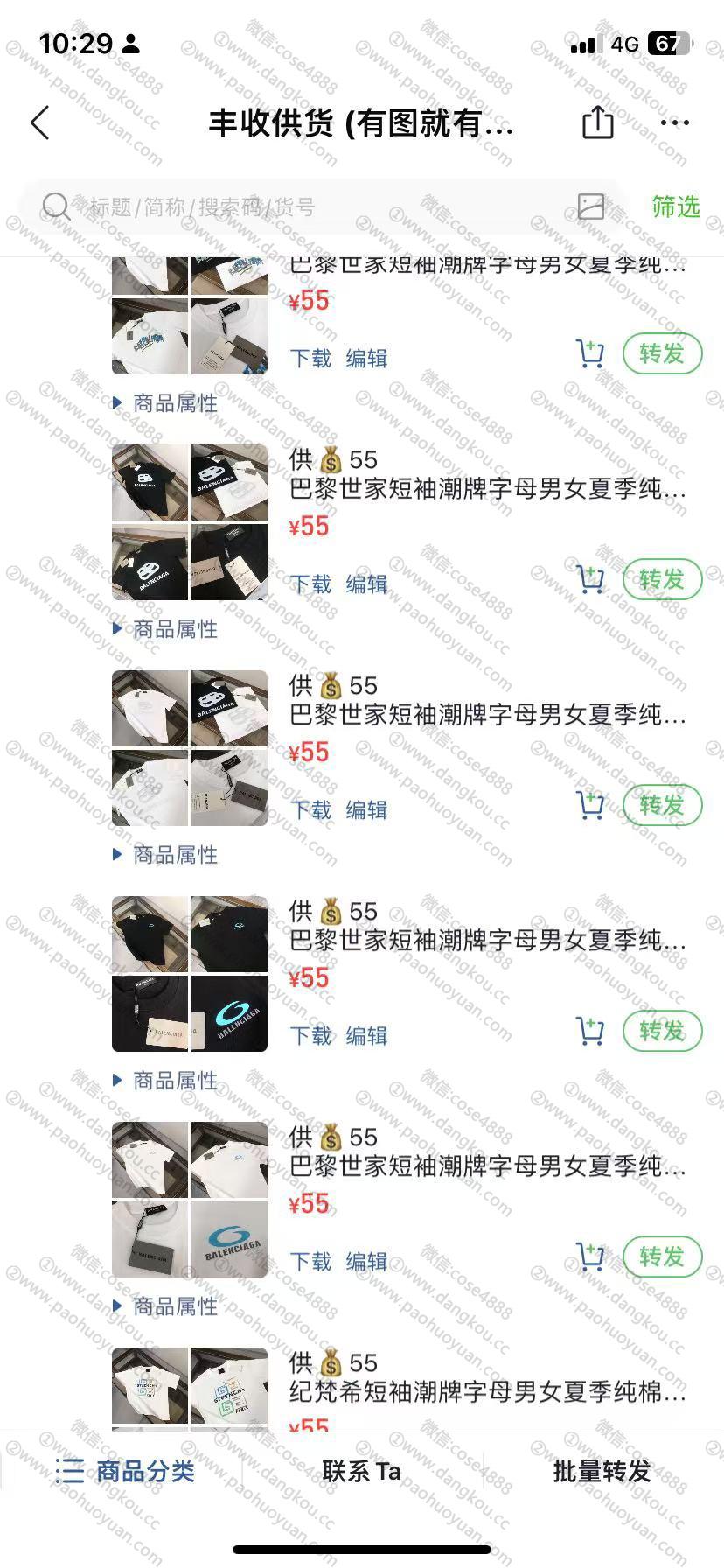The height and width of the screenshot is (1568, 724).
Task: Go back with the top-left arrow
Action: pos(40,123)
